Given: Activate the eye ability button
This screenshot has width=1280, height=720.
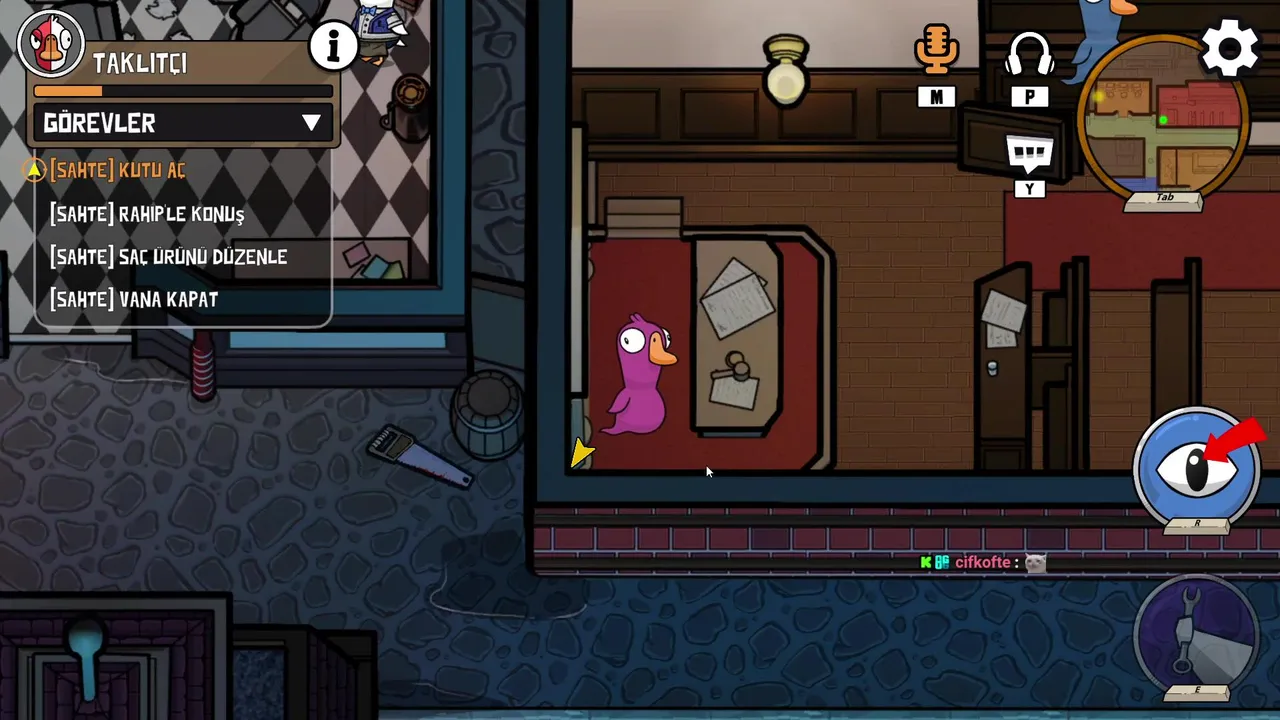Looking at the screenshot, I should click(x=1197, y=467).
